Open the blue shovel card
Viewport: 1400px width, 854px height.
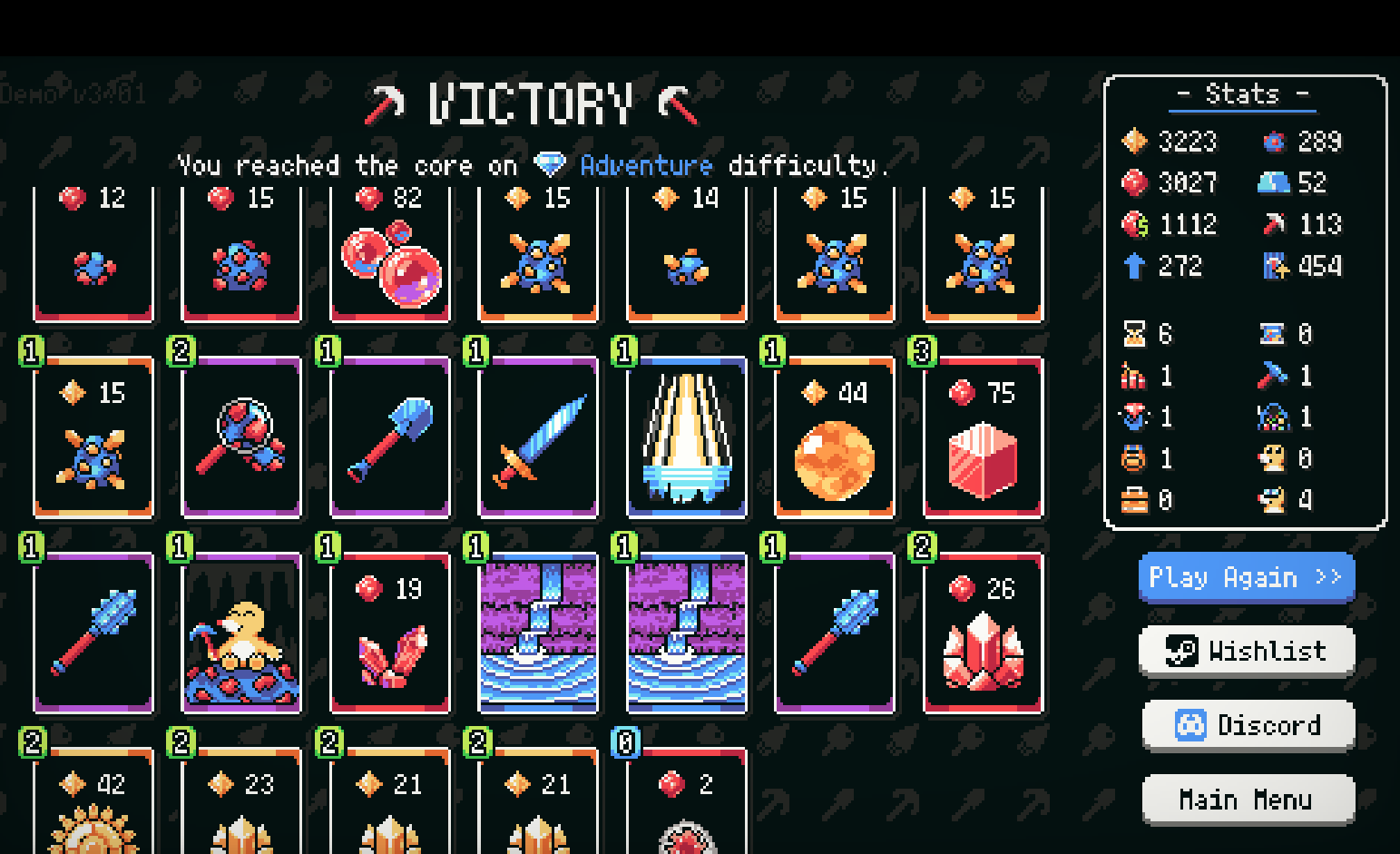(x=390, y=437)
